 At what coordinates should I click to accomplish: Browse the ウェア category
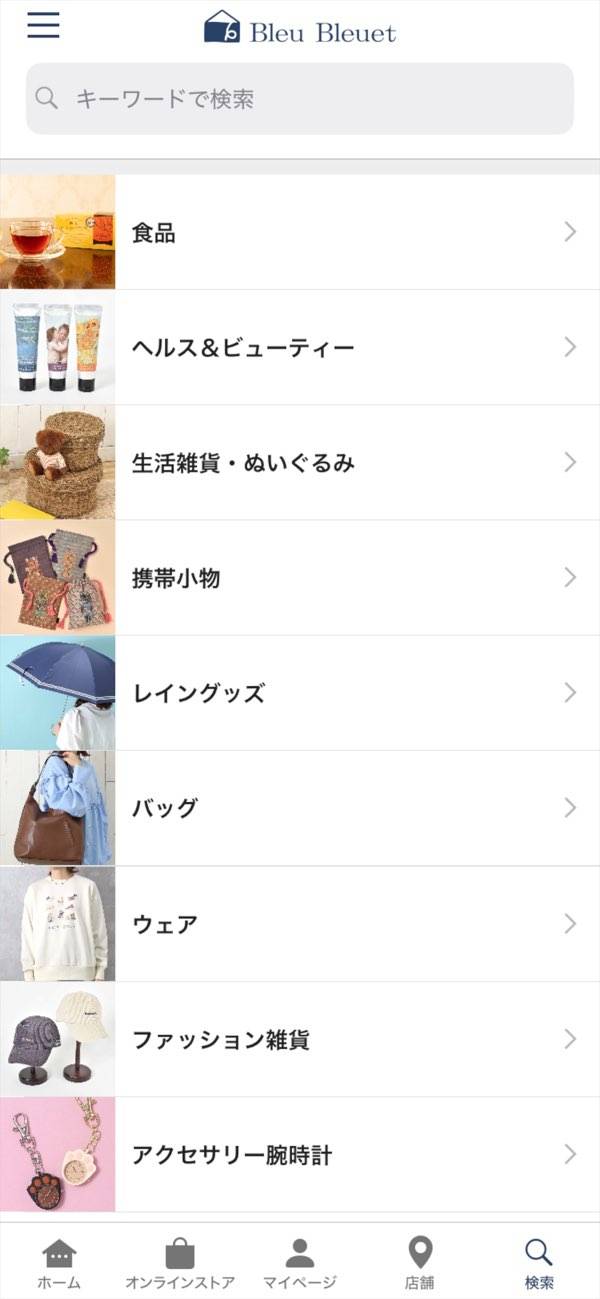(x=300, y=923)
